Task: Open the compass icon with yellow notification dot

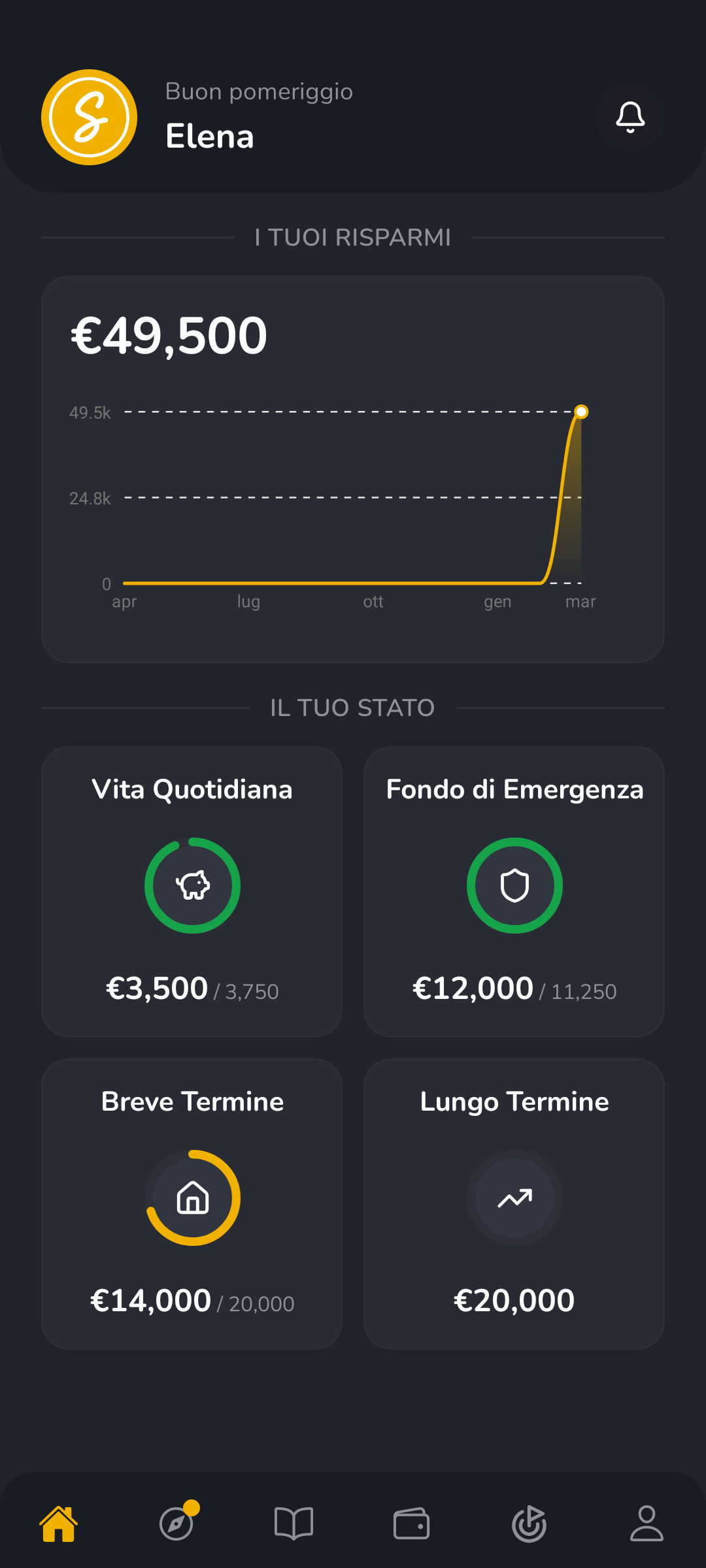Action: pos(176,1524)
